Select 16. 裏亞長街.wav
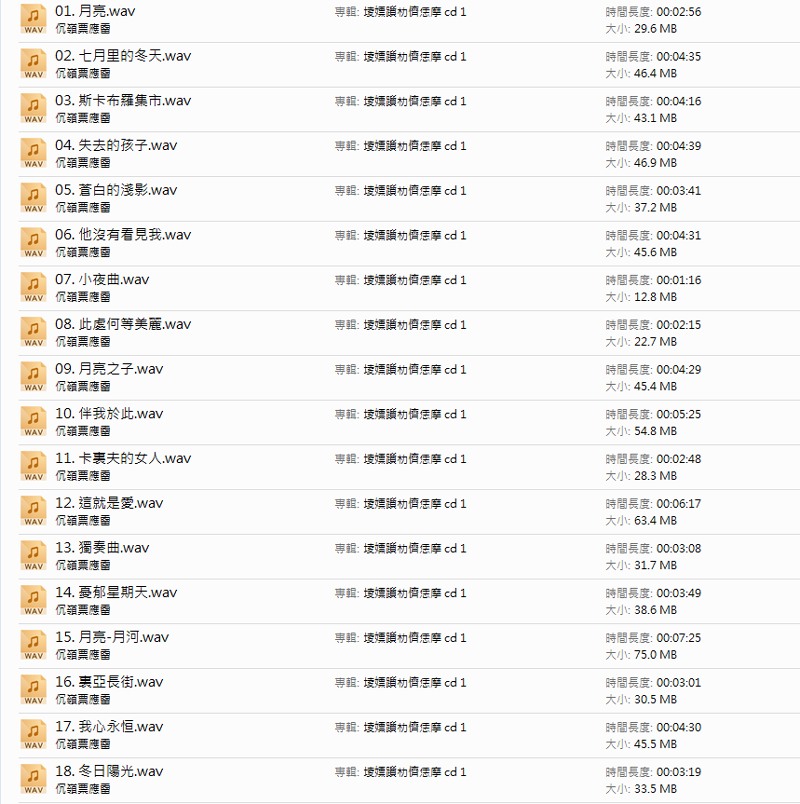800x804 pixels. click(108, 682)
